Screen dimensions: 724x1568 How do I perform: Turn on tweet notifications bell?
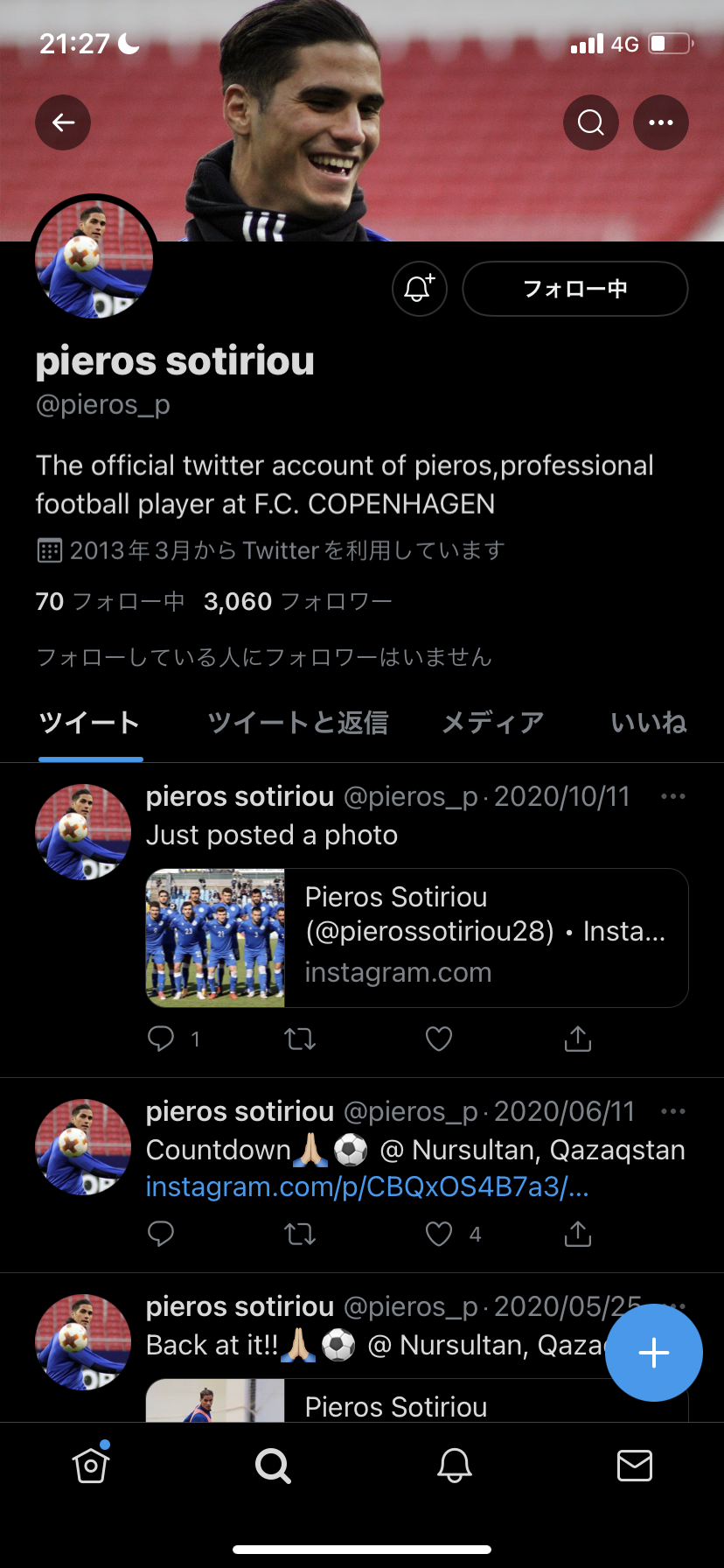tap(420, 289)
